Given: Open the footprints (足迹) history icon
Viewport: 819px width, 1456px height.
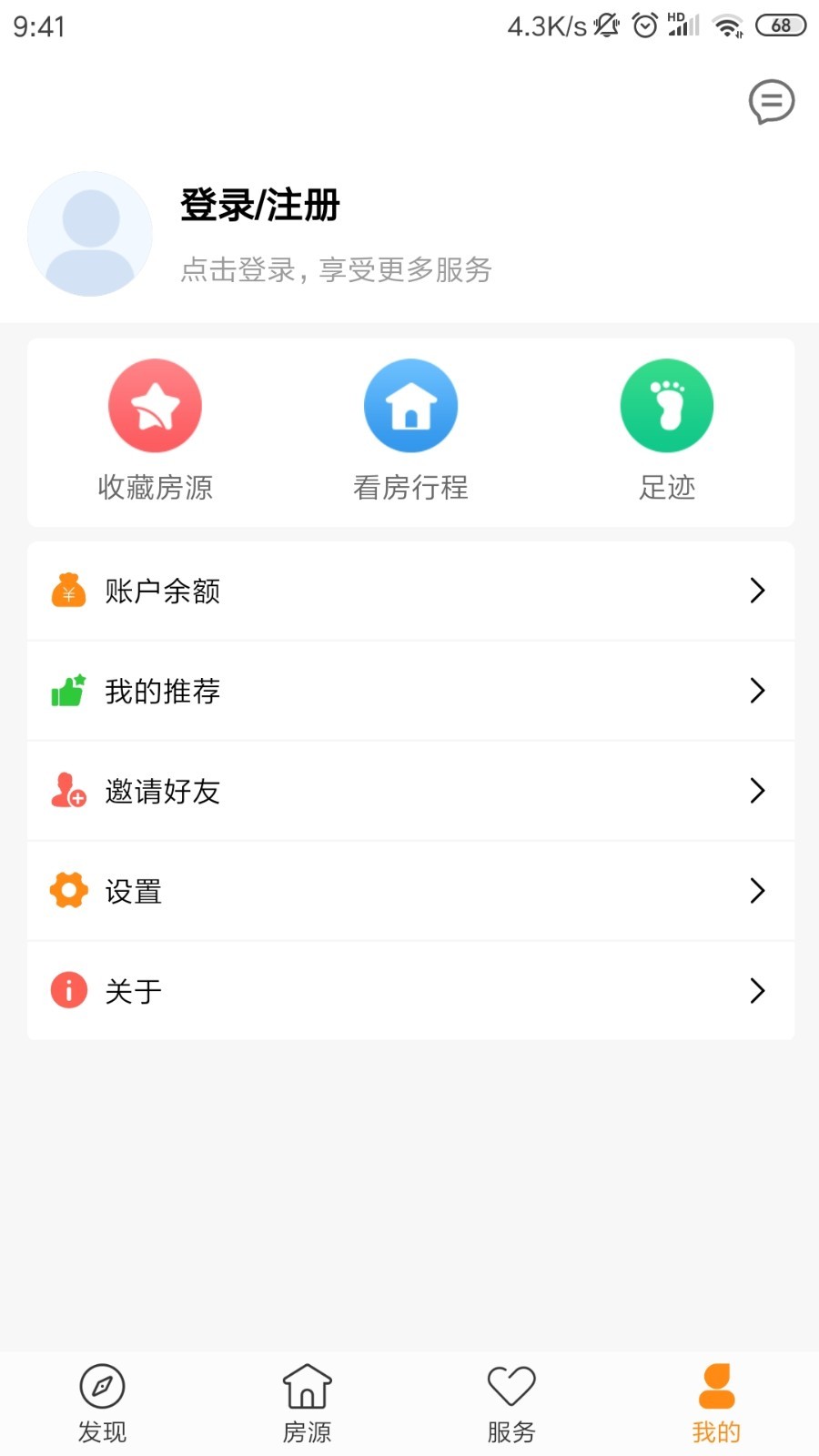Looking at the screenshot, I should pyautogui.click(x=666, y=404).
